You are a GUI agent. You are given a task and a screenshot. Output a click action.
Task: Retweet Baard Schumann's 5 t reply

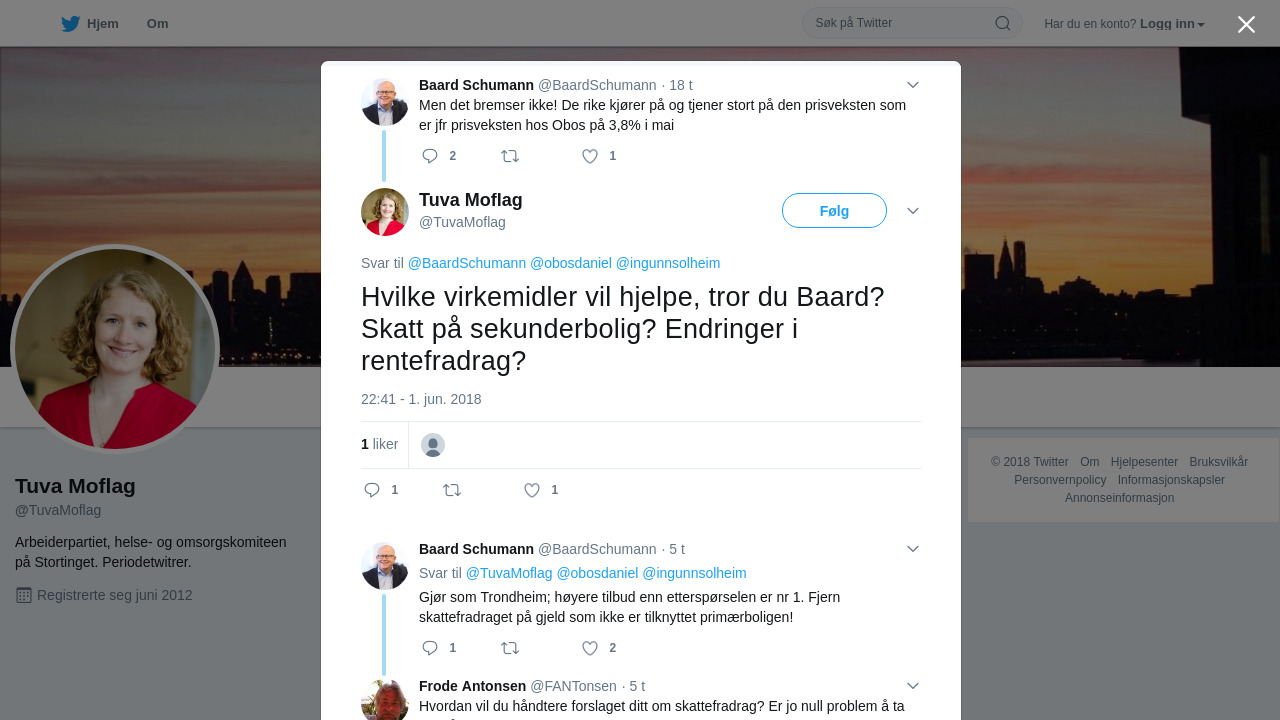[510, 648]
